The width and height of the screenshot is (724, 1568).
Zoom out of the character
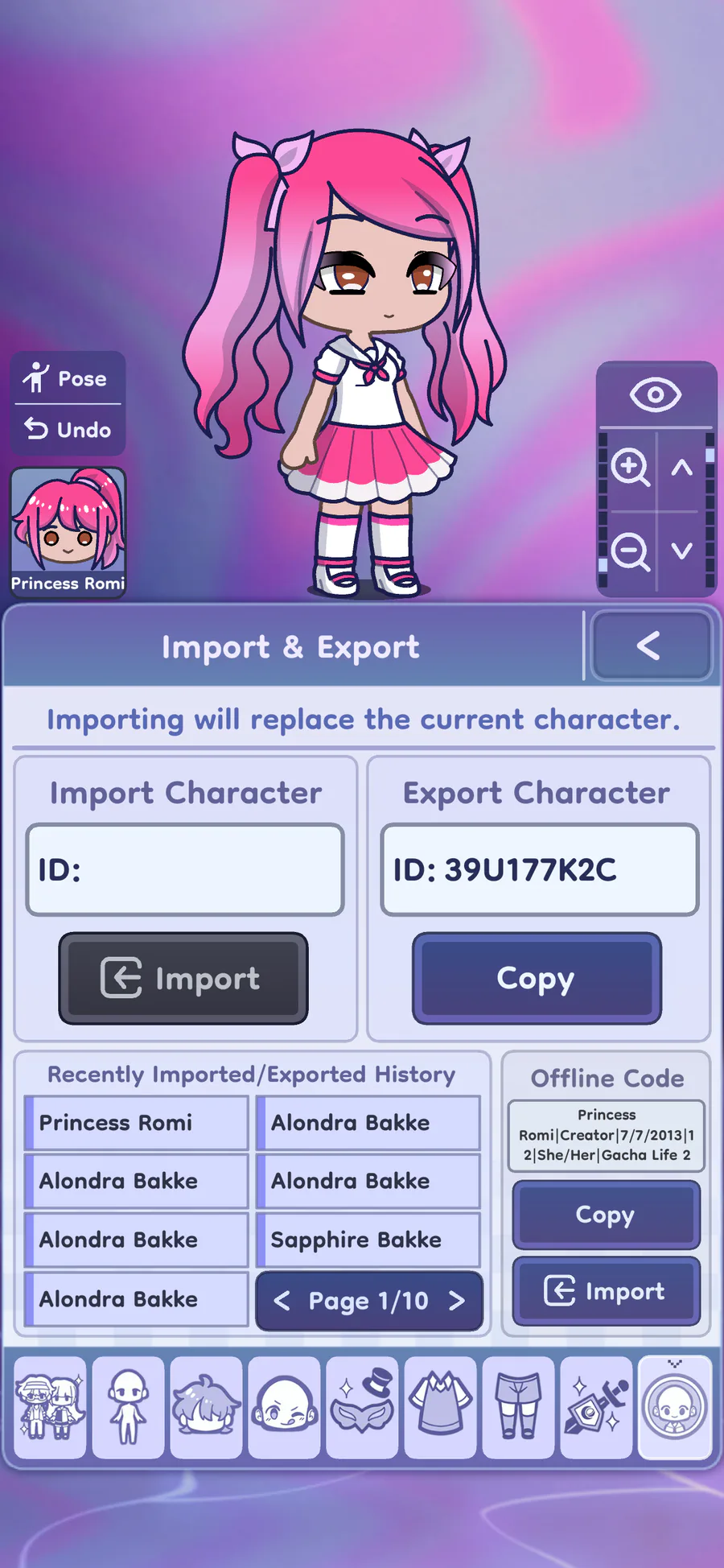point(629,552)
